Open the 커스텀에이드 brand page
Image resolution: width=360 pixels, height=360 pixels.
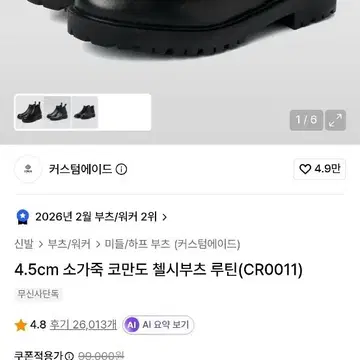click(x=80, y=170)
